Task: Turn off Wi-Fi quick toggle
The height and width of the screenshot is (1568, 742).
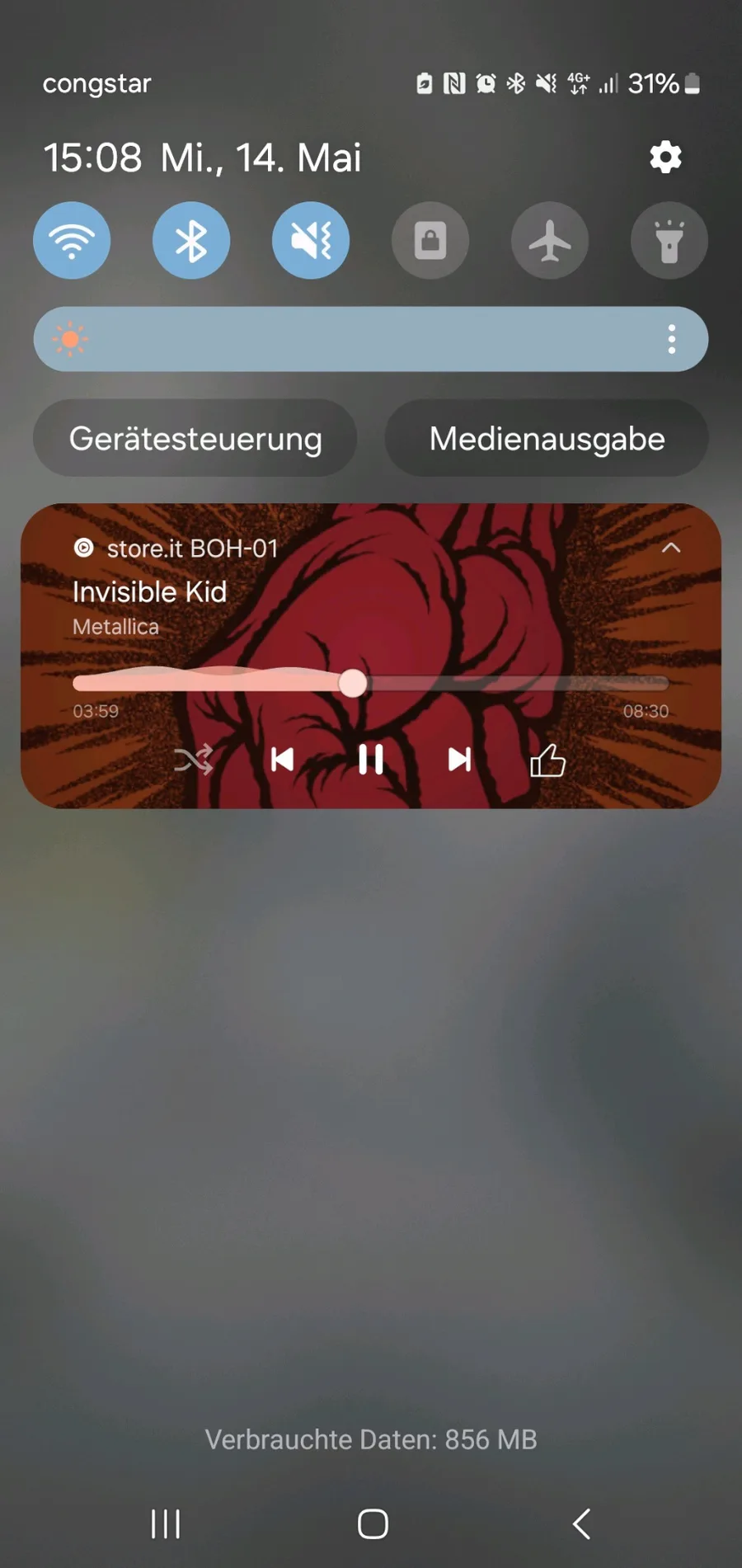Action: (x=72, y=240)
